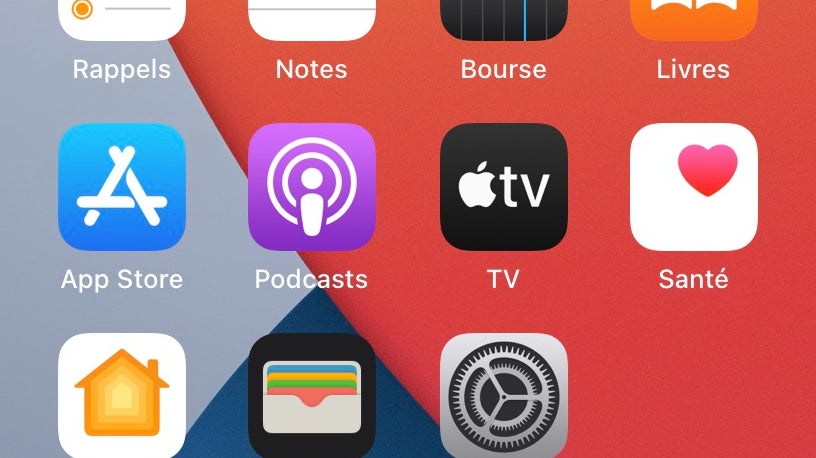Image resolution: width=816 pixels, height=458 pixels.
Task: Launch the Notes app
Action: (312, 20)
